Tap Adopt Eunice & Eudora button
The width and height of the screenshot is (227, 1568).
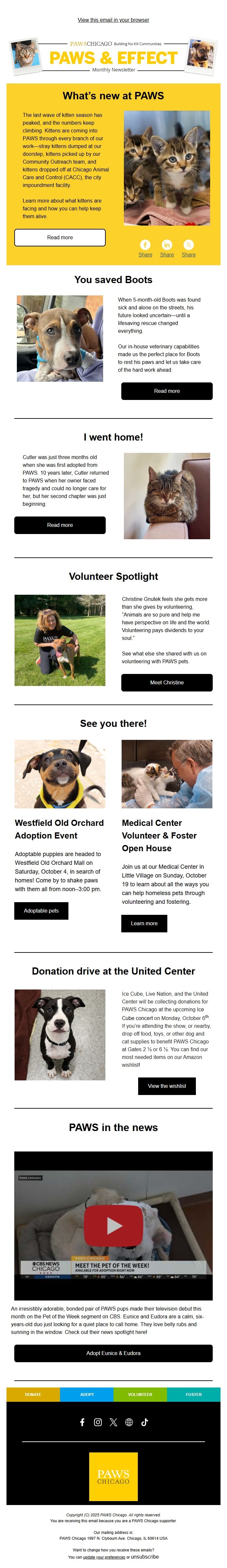(113, 1353)
